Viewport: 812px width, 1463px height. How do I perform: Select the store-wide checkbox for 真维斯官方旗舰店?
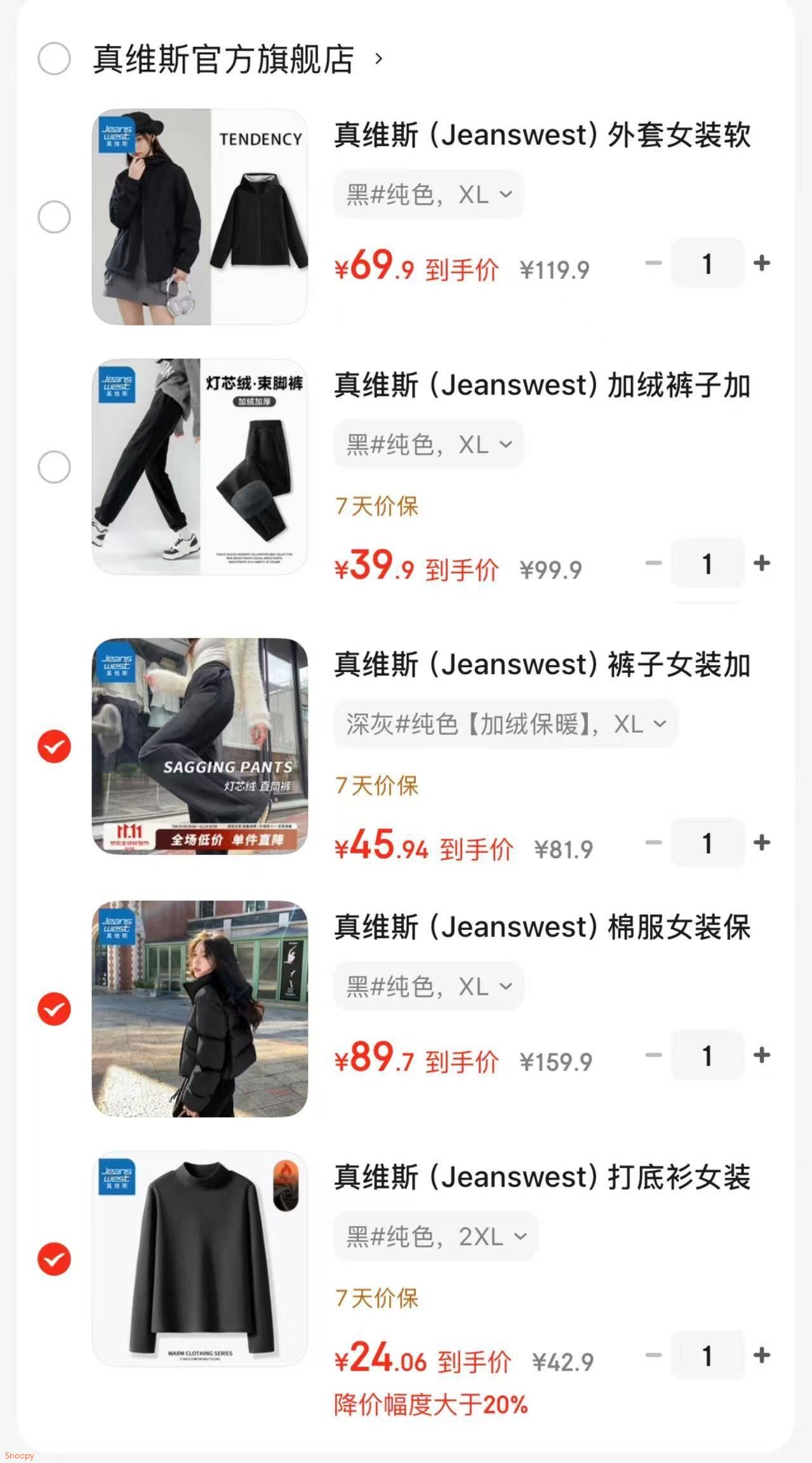pos(55,58)
